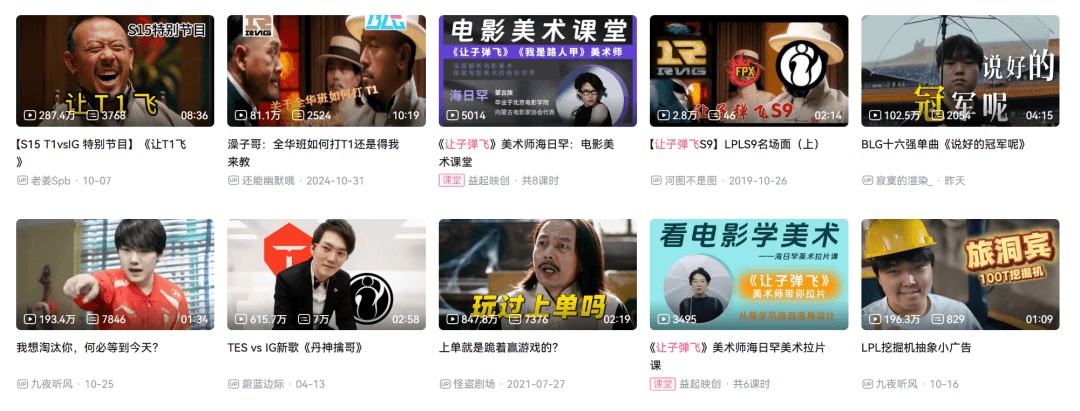Open uploader 还能幽默哦's page
This screenshot has height=411, width=1080.
tap(268, 181)
